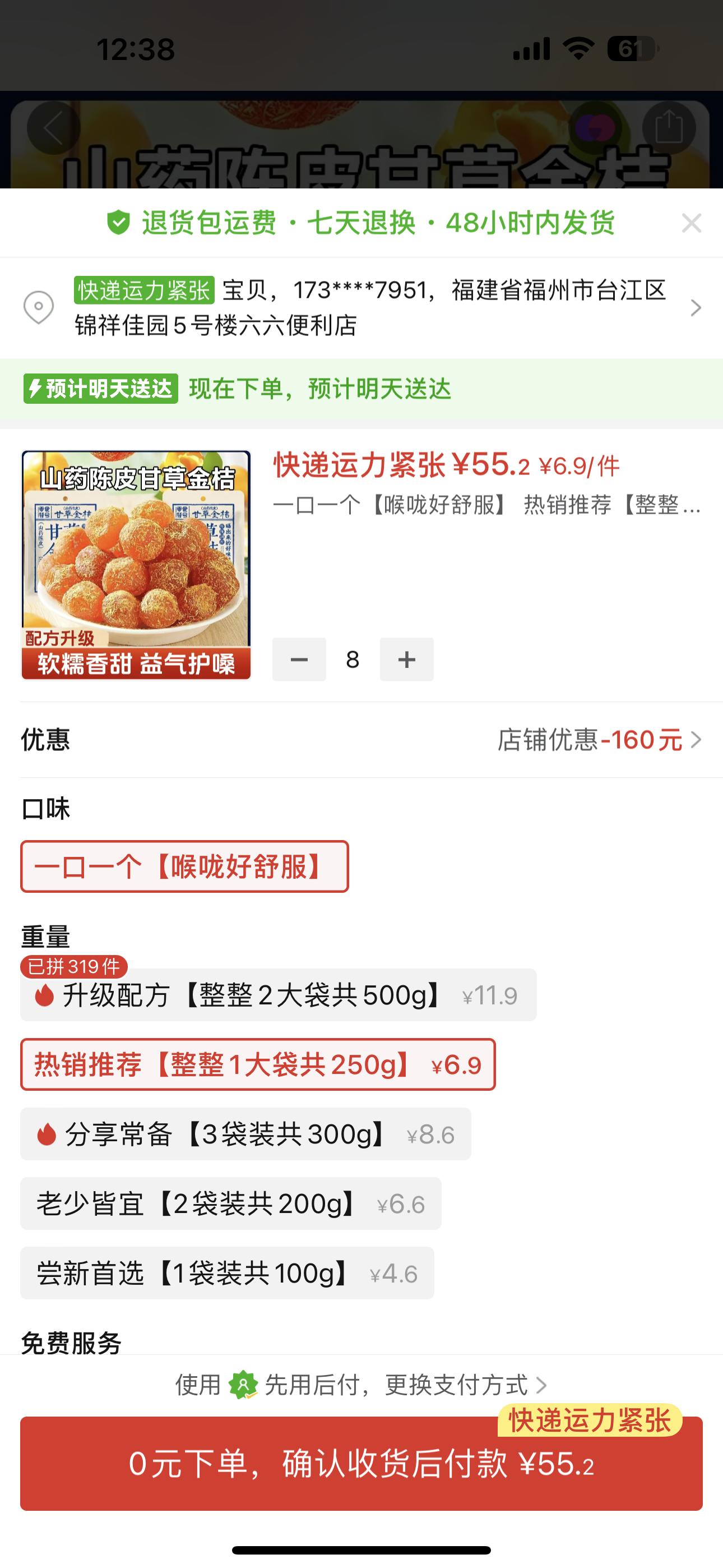This screenshot has width=723, height=1568.
Task: Pick 老少皆宜 2袋装共200g option
Action: tap(231, 1204)
